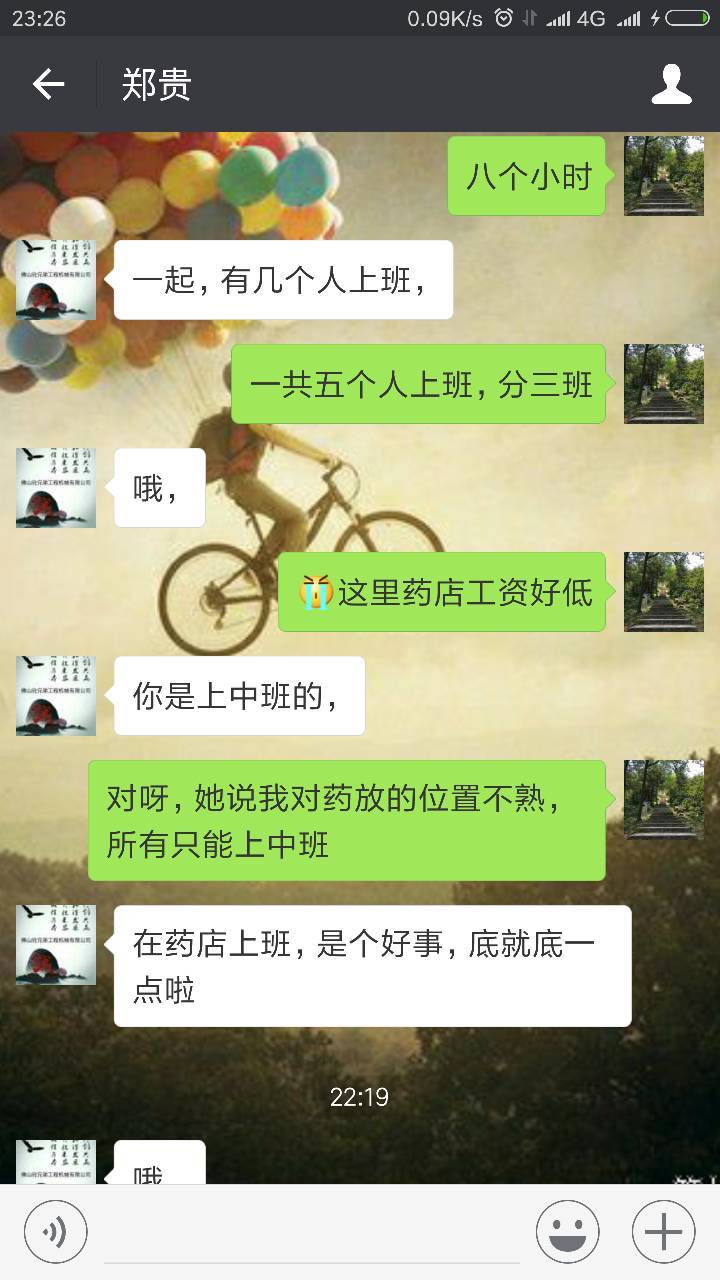Go back from the chat with 郑贵
720x1280 pixels.
[48, 85]
